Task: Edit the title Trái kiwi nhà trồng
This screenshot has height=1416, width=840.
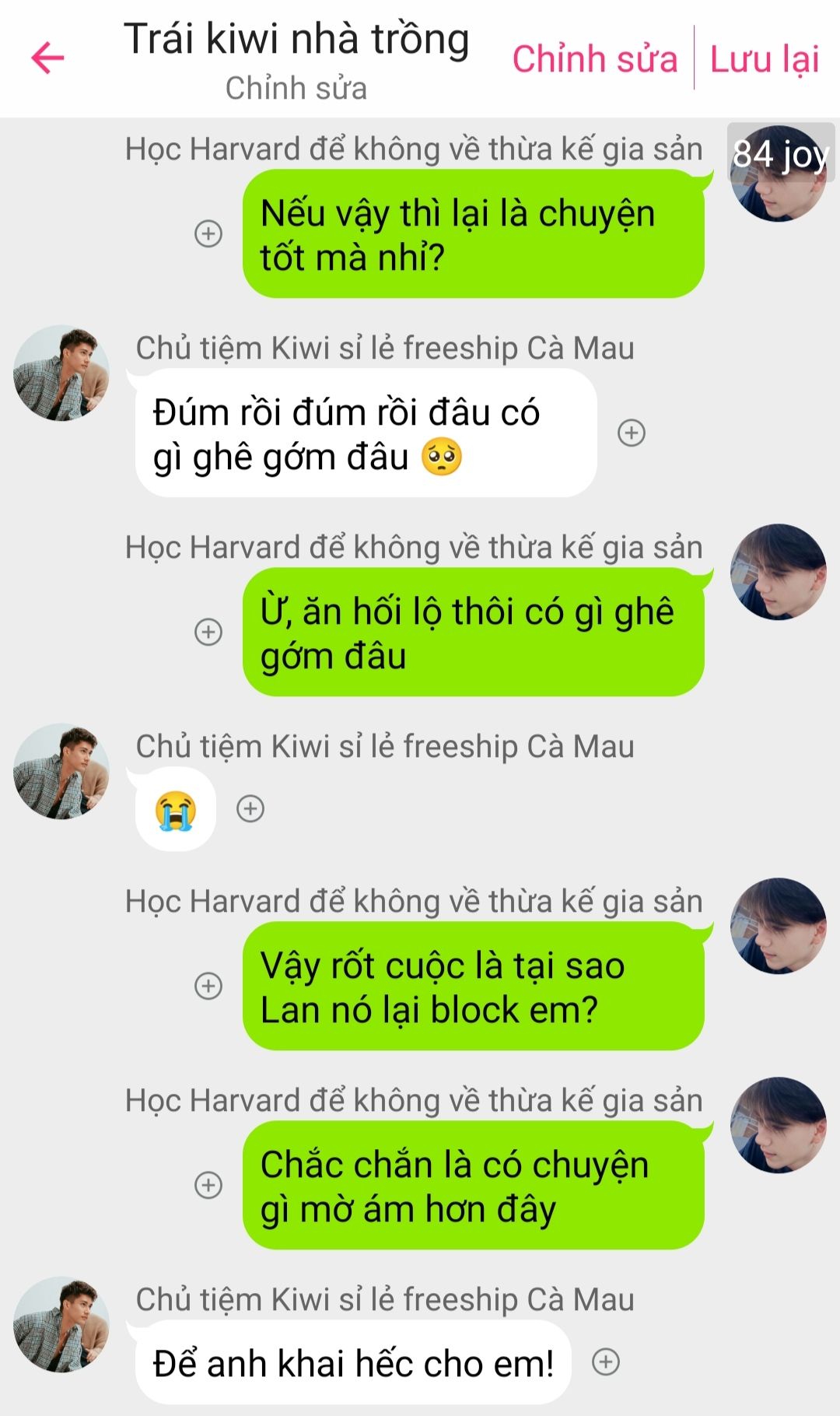Action: (x=296, y=40)
